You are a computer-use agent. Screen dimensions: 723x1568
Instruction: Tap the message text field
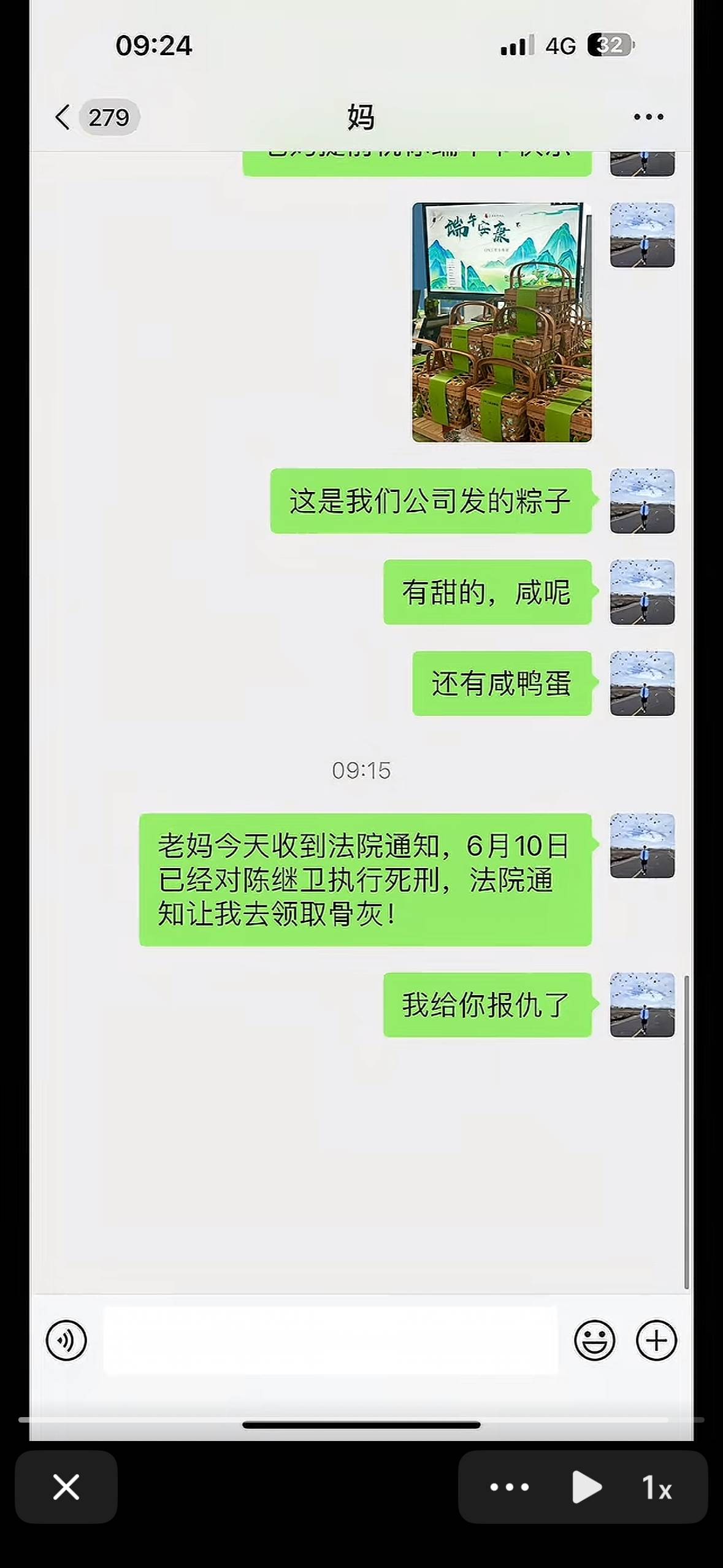click(x=330, y=1340)
